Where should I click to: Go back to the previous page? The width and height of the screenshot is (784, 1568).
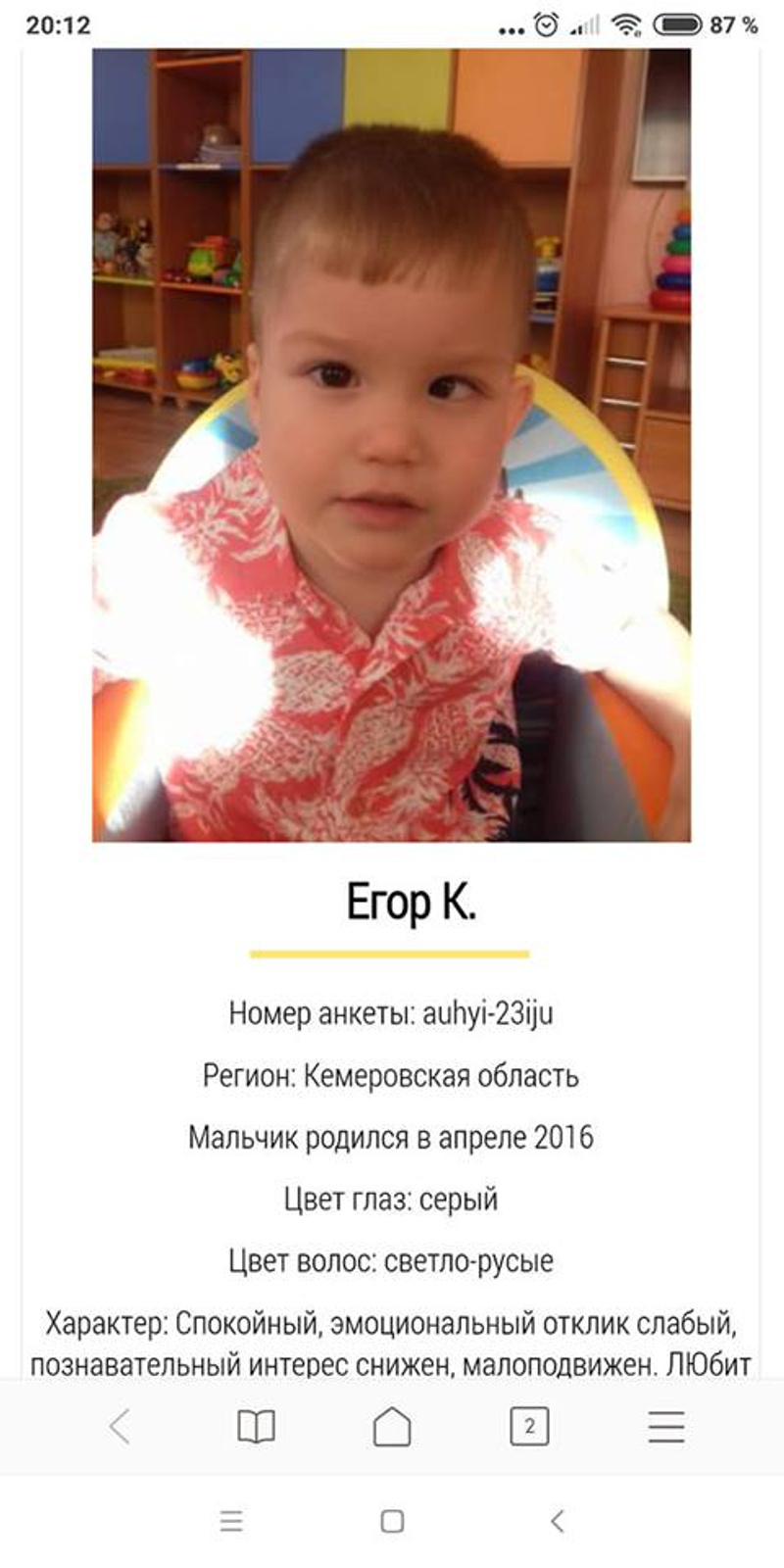[x=120, y=1427]
